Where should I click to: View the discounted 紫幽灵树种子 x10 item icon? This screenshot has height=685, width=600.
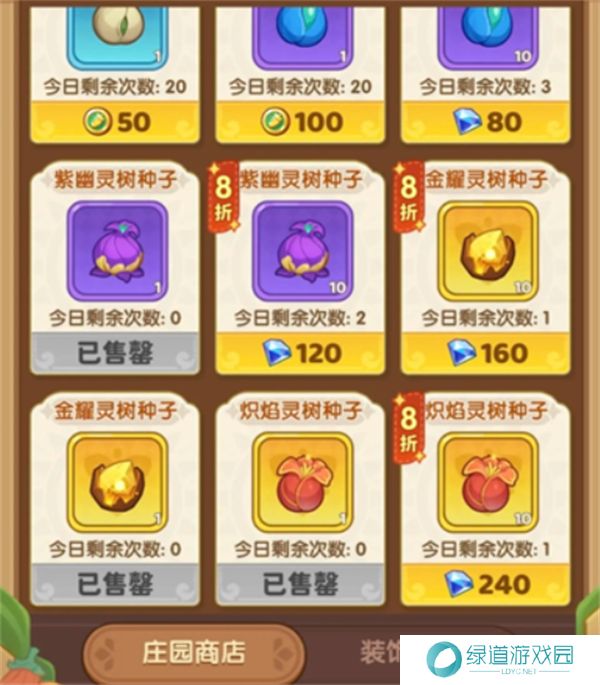(302, 250)
